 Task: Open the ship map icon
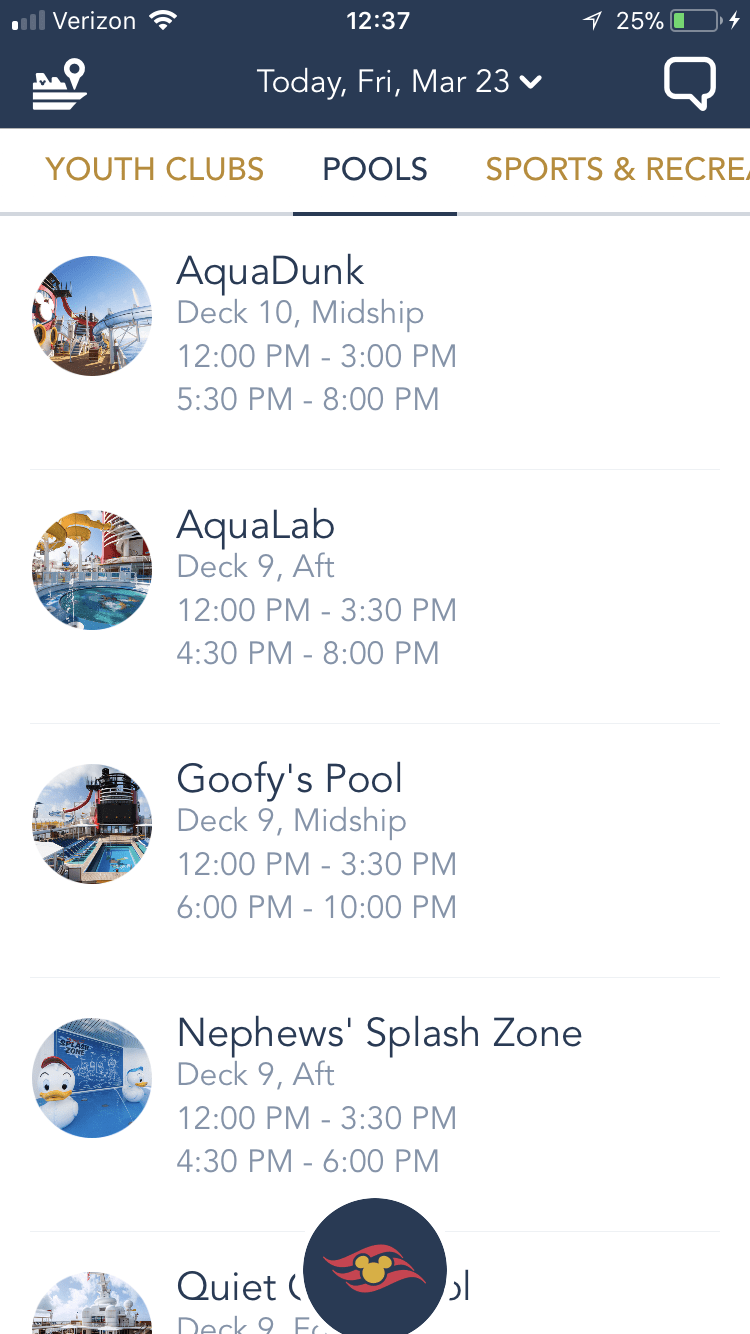60,84
